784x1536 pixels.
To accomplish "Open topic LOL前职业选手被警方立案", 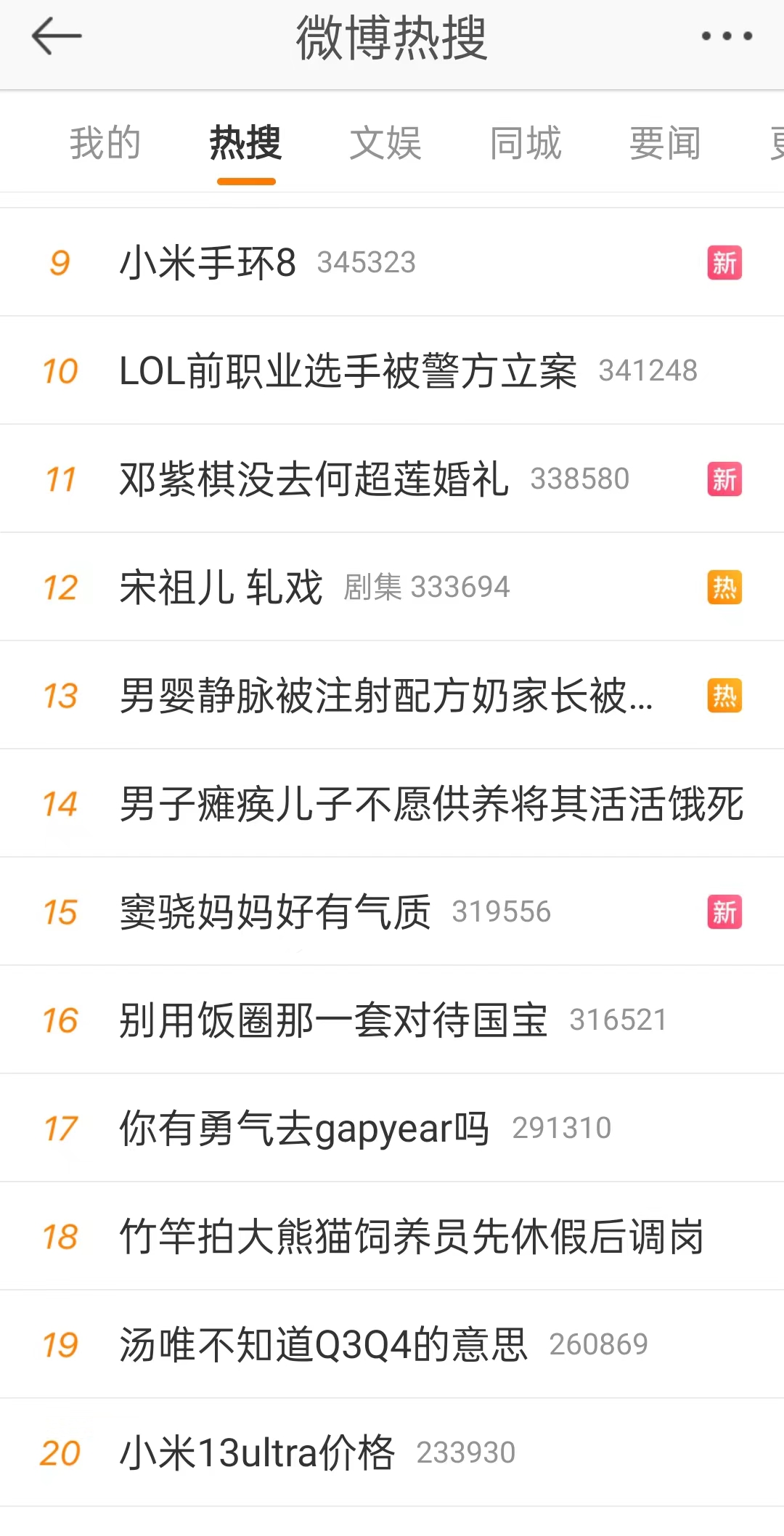I will point(348,370).
